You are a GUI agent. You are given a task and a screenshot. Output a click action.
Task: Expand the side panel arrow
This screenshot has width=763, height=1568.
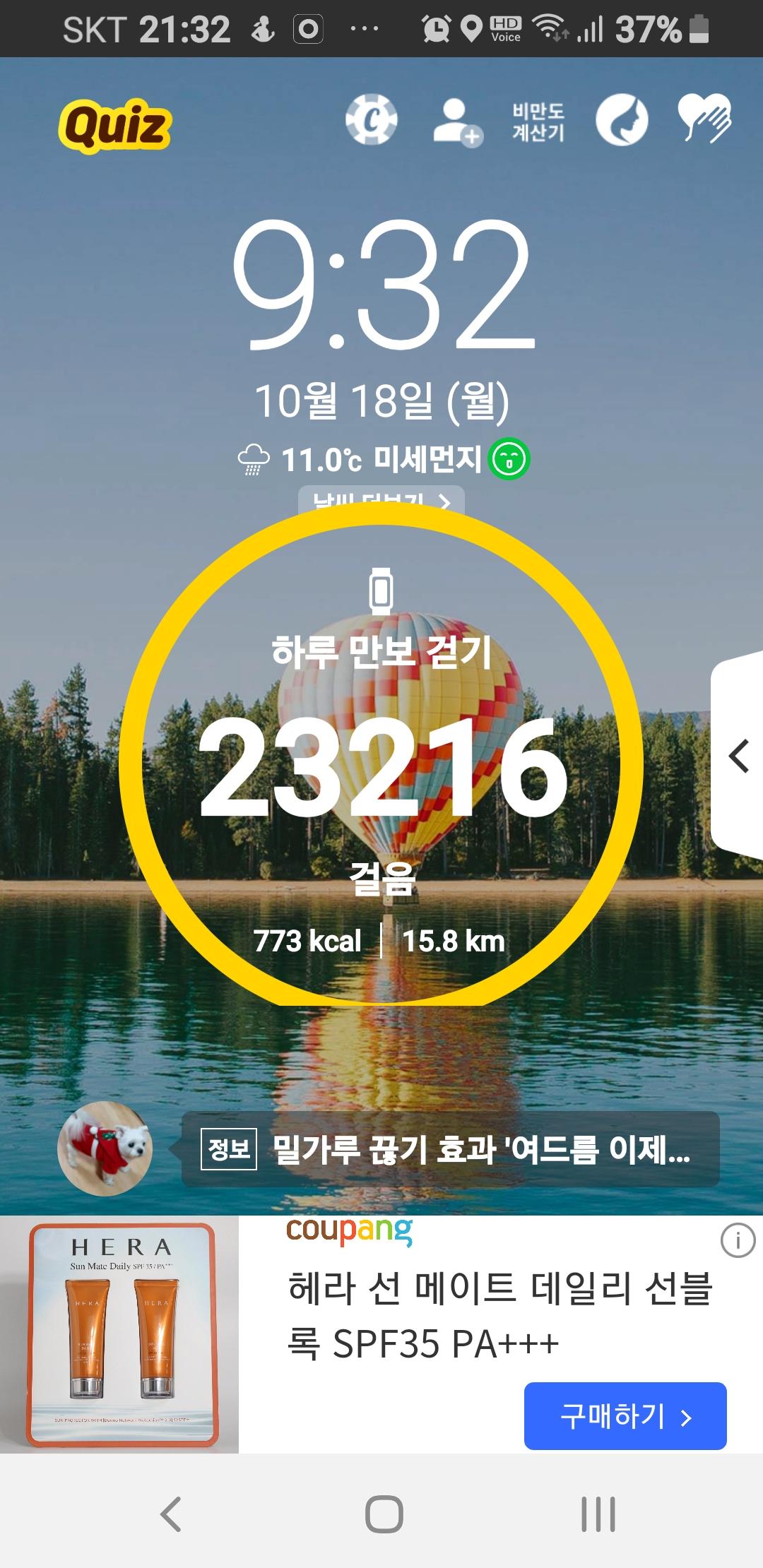click(738, 756)
